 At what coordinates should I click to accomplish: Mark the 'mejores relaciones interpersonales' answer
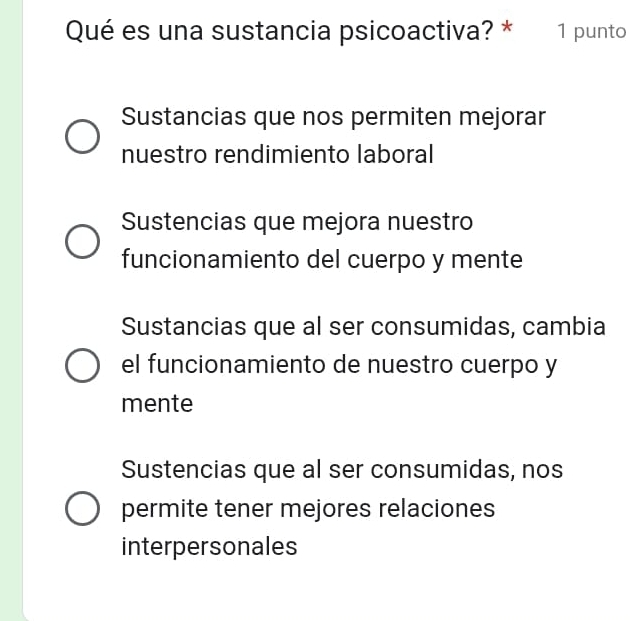pos(83,508)
